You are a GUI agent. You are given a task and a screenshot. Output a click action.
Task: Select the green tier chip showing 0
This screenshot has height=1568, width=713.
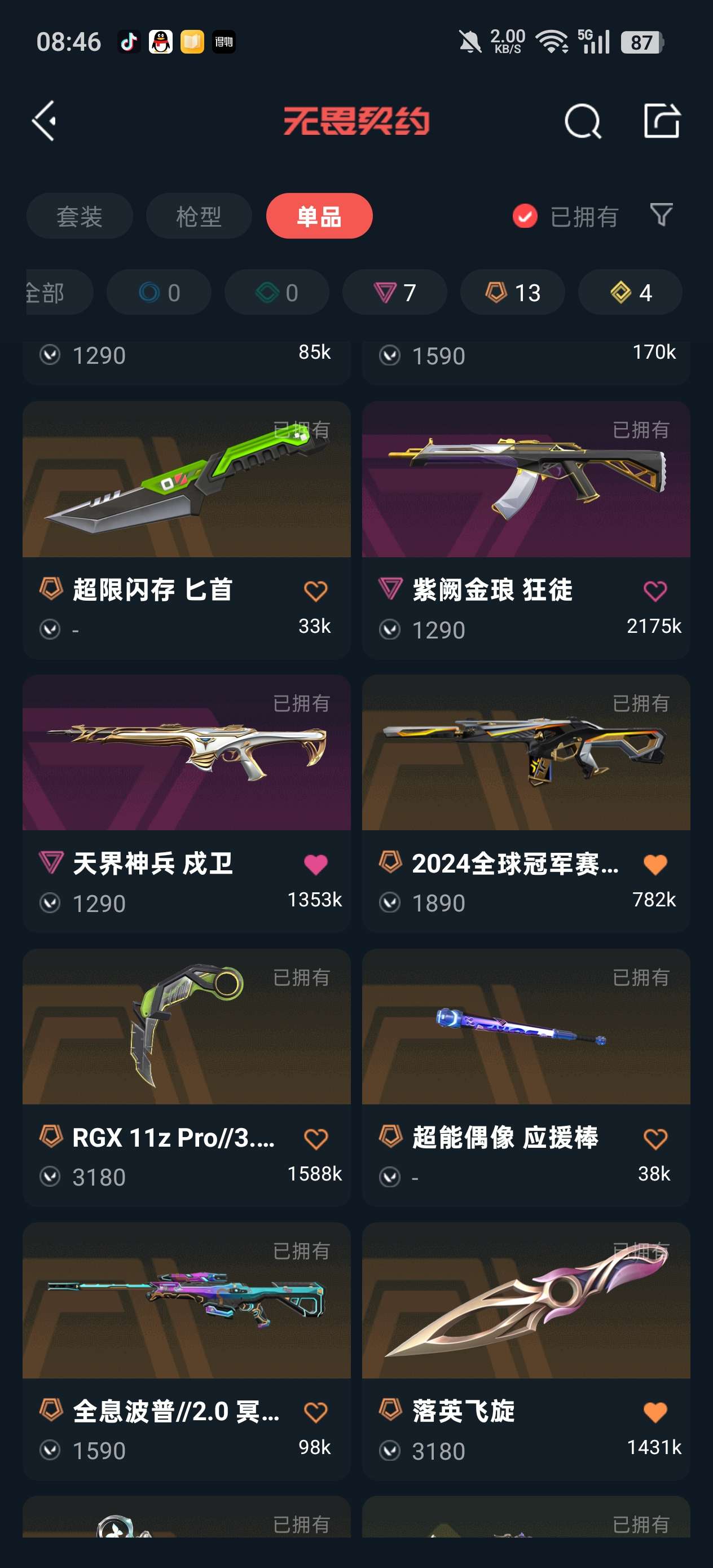(277, 292)
